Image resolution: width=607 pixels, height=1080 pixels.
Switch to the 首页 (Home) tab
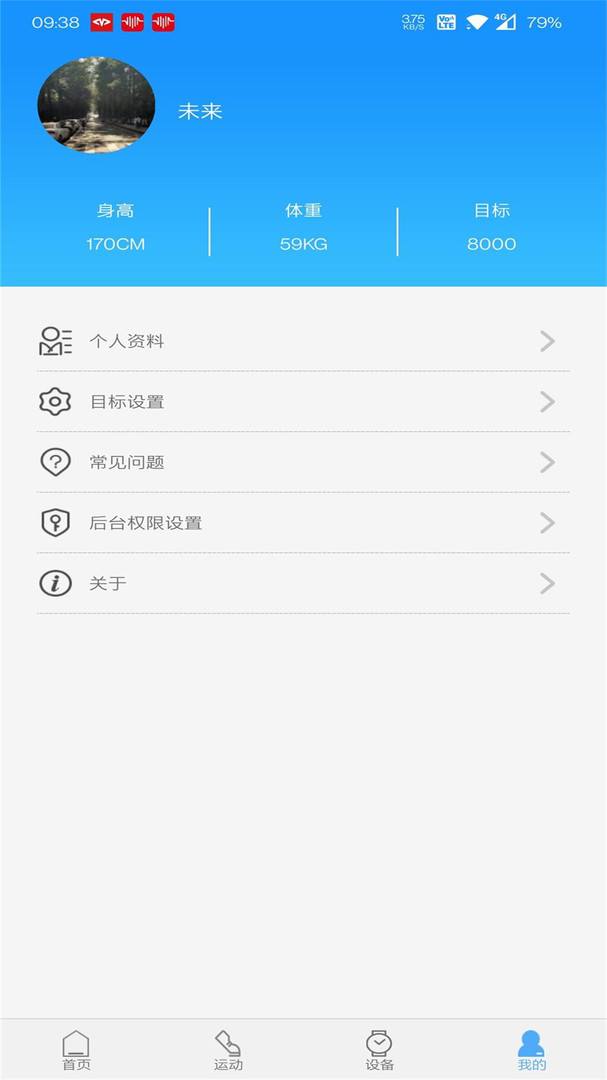[76, 1050]
